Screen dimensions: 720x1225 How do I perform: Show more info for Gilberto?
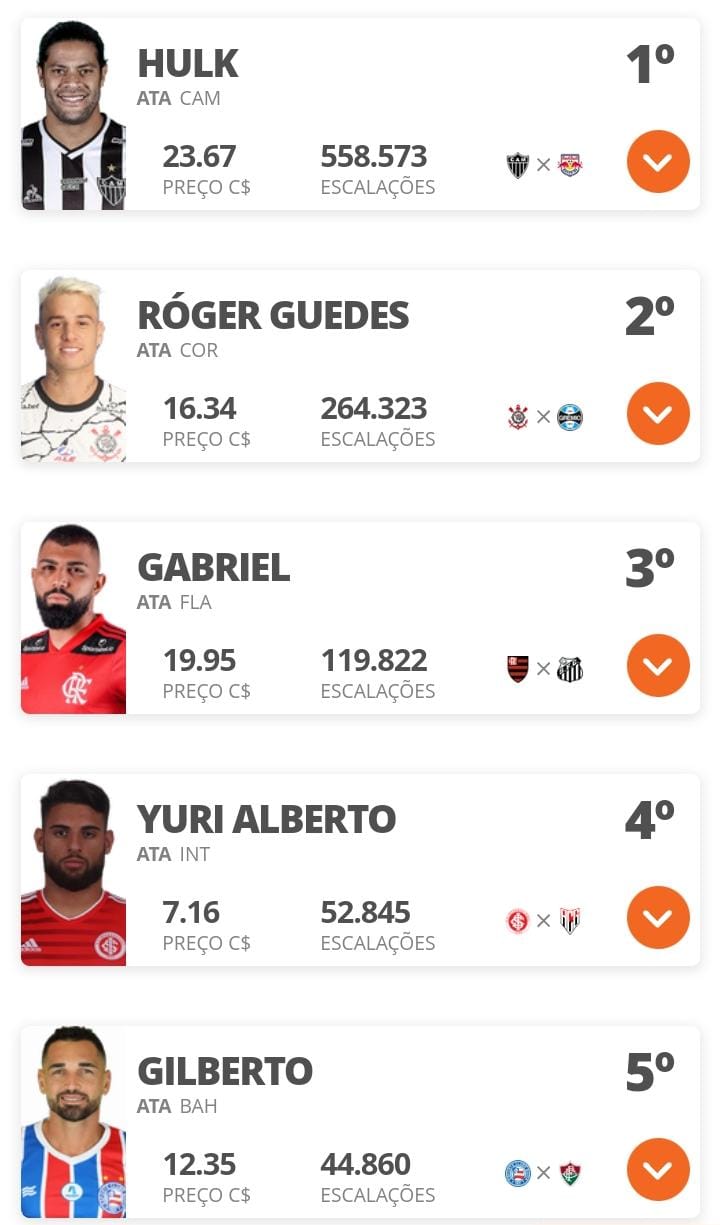pos(658,1169)
